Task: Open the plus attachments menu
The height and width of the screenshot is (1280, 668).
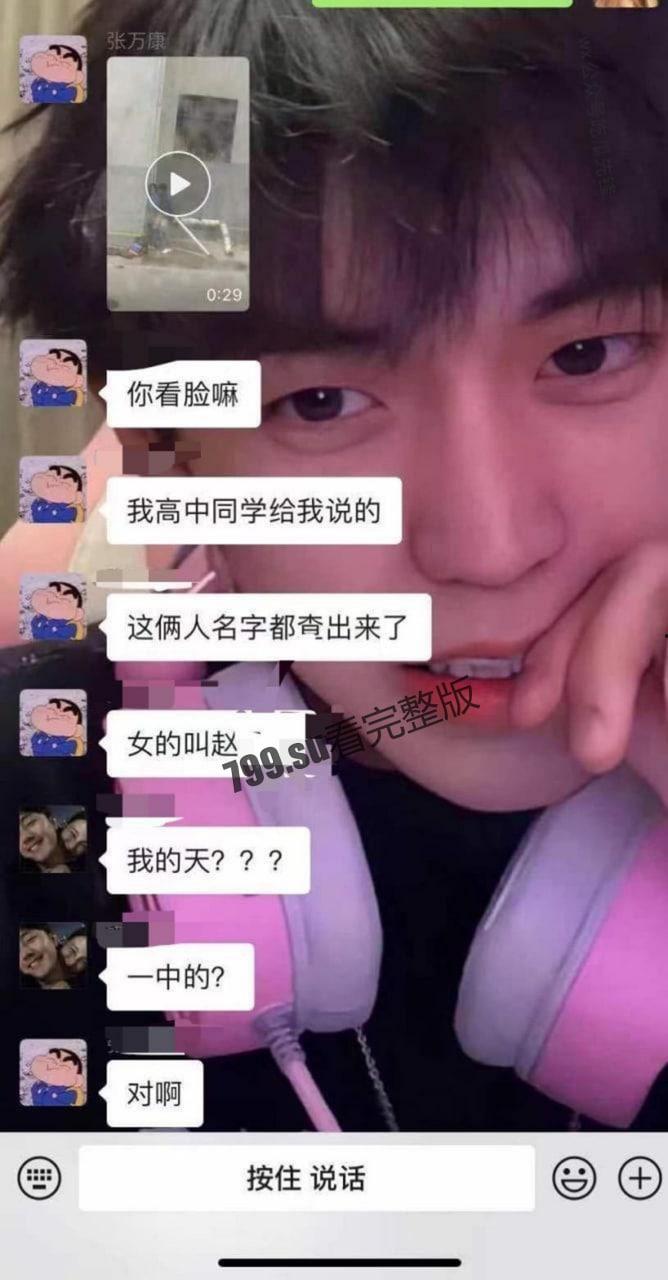Action: (x=639, y=1179)
